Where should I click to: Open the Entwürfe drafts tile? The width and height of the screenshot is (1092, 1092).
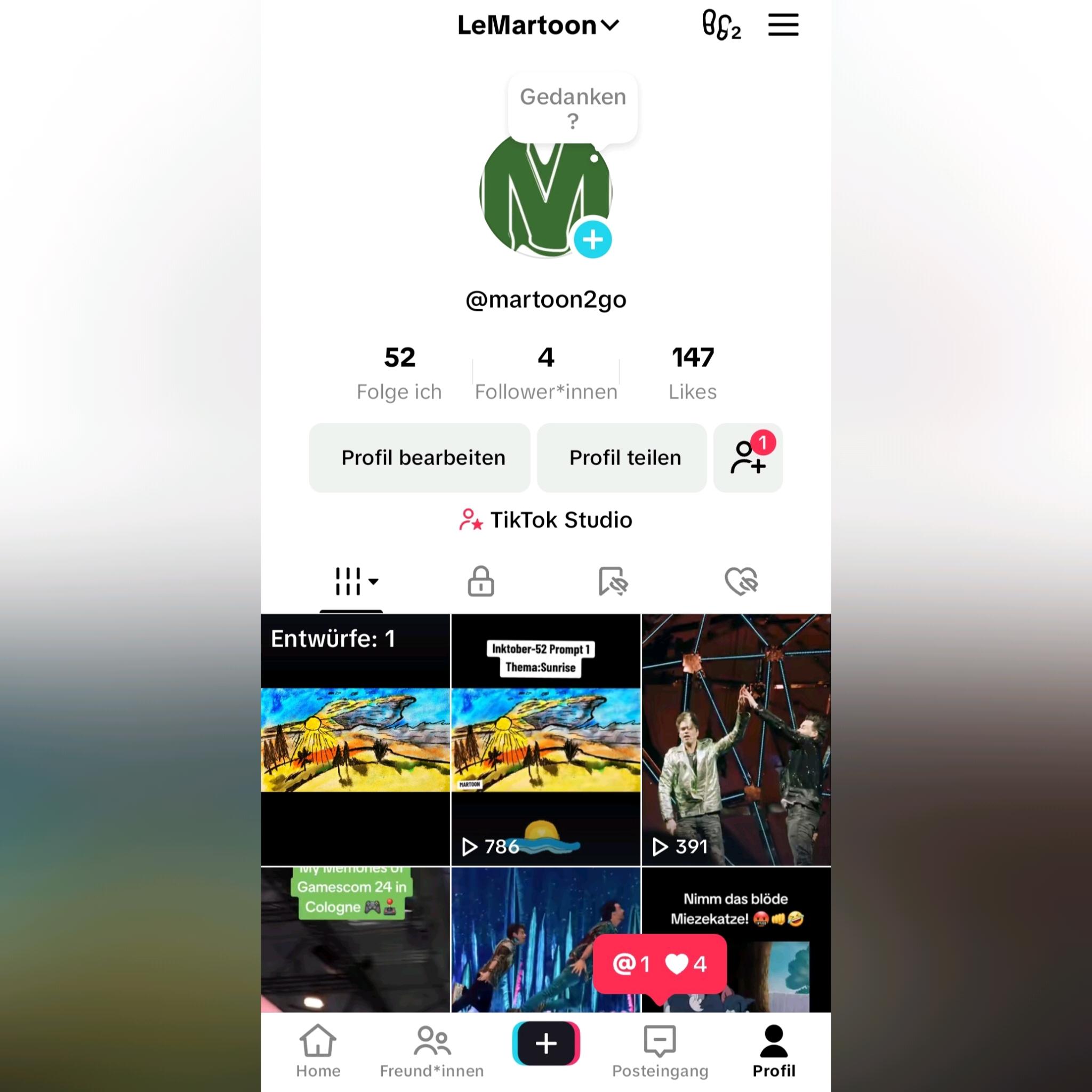pos(355,740)
